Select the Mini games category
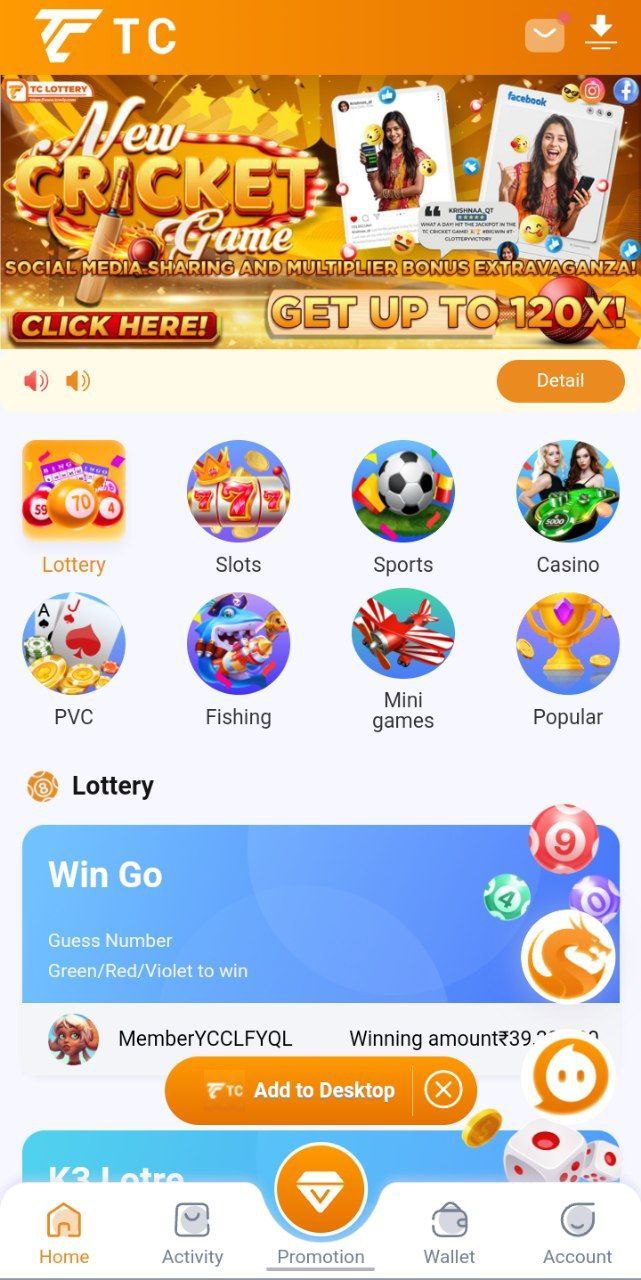Screen dimensions: 641x1280 point(403,660)
